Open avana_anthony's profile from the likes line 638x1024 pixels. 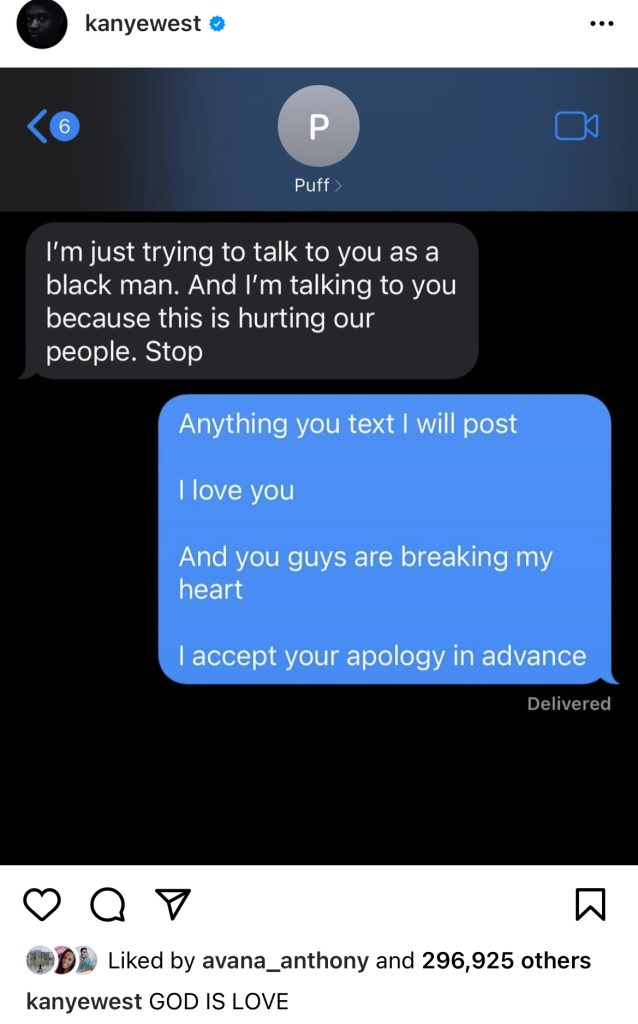(285, 961)
